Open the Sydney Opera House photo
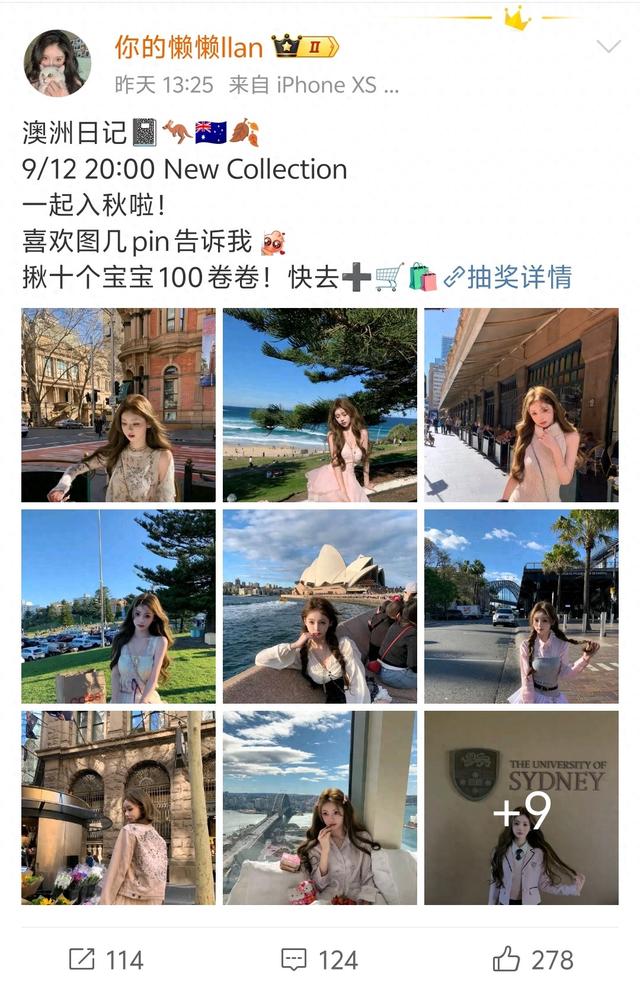Screen dimensions: 640x985 click(319, 606)
